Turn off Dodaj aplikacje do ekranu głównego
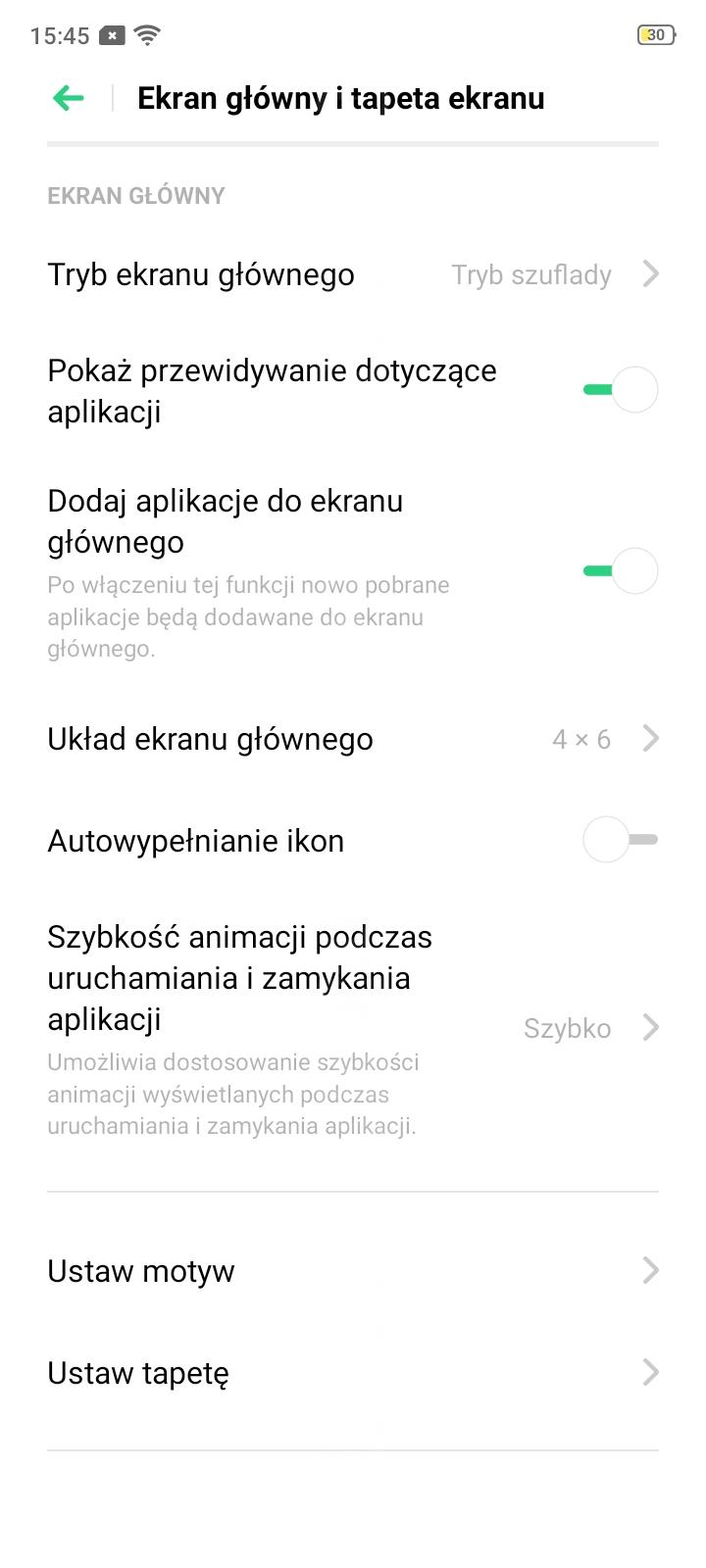The width and height of the screenshot is (706, 1568). [x=620, y=570]
